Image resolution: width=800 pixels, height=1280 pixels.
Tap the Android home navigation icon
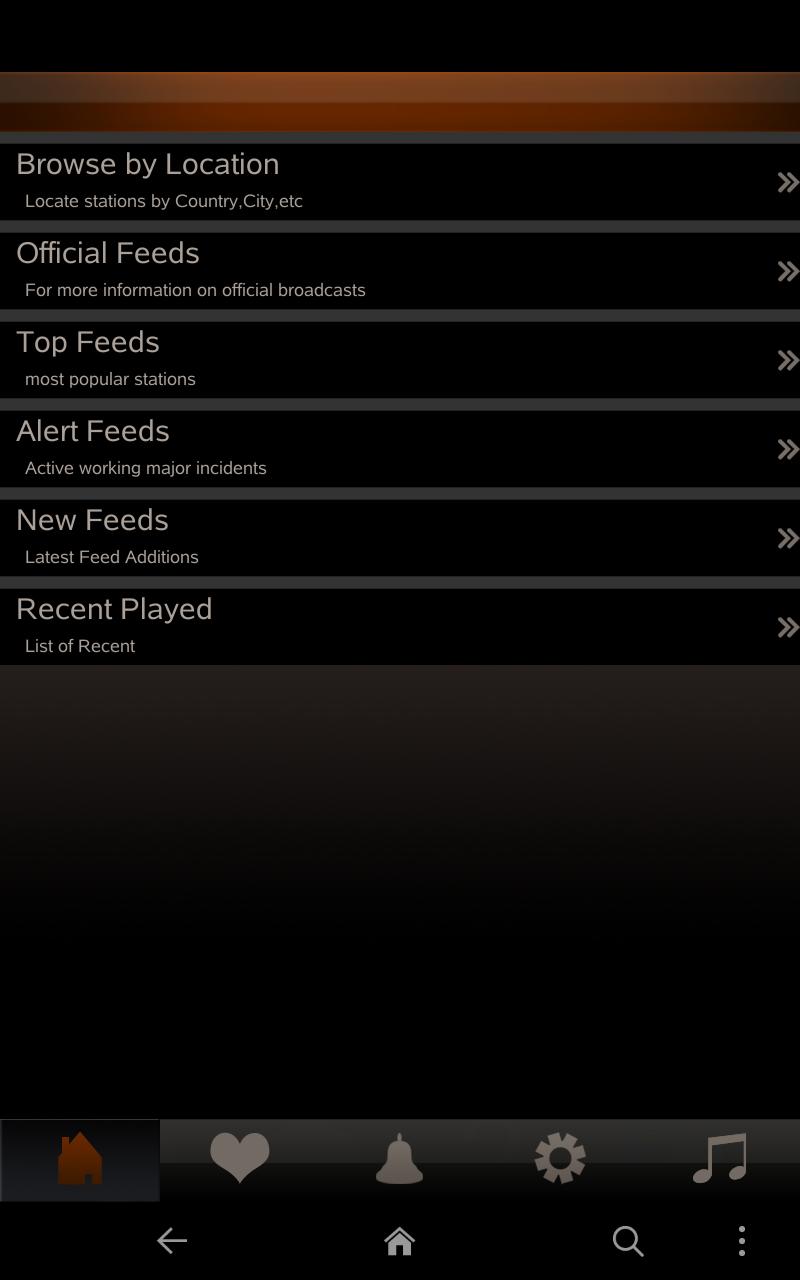pyautogui.click(x=399, y=1241)
